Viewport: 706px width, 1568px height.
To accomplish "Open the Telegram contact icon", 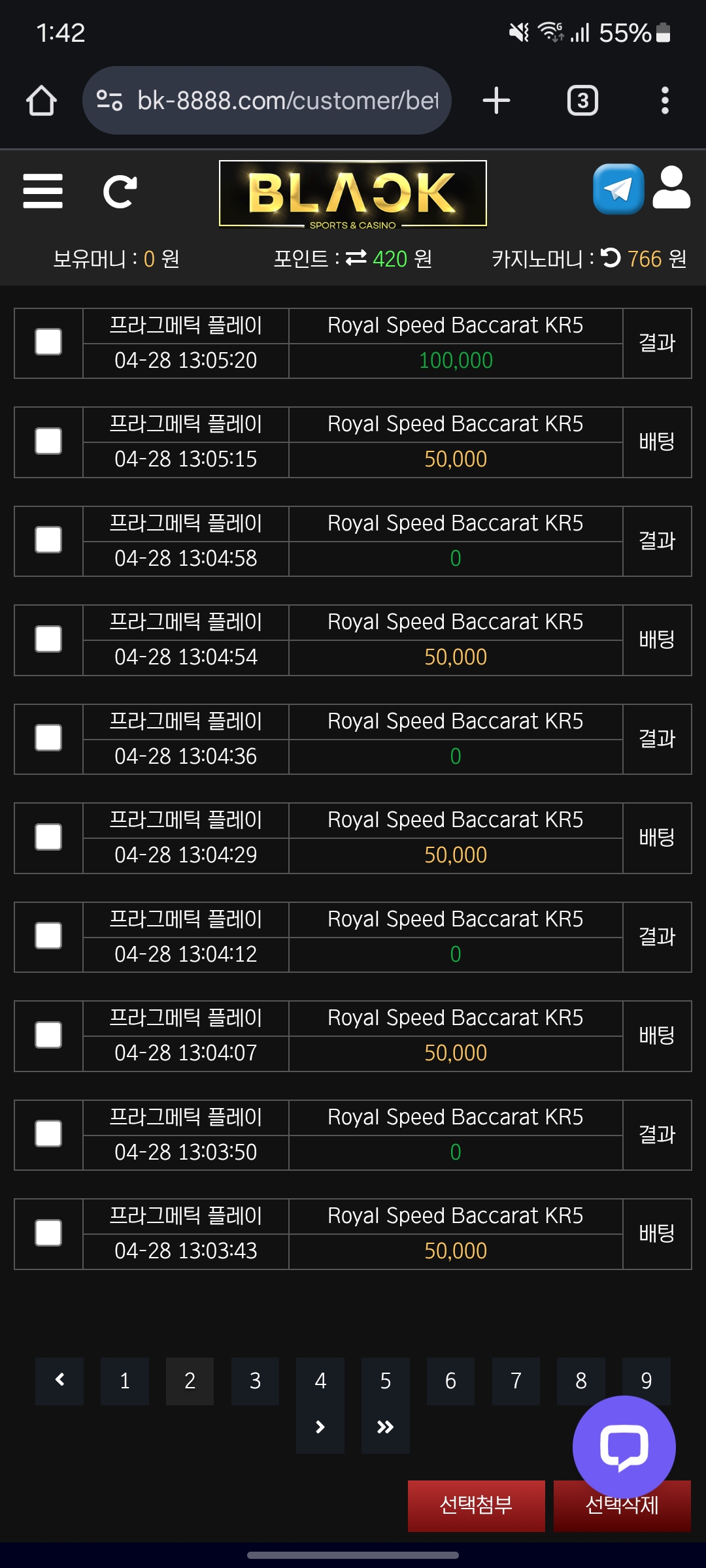I will click(618, 189).
